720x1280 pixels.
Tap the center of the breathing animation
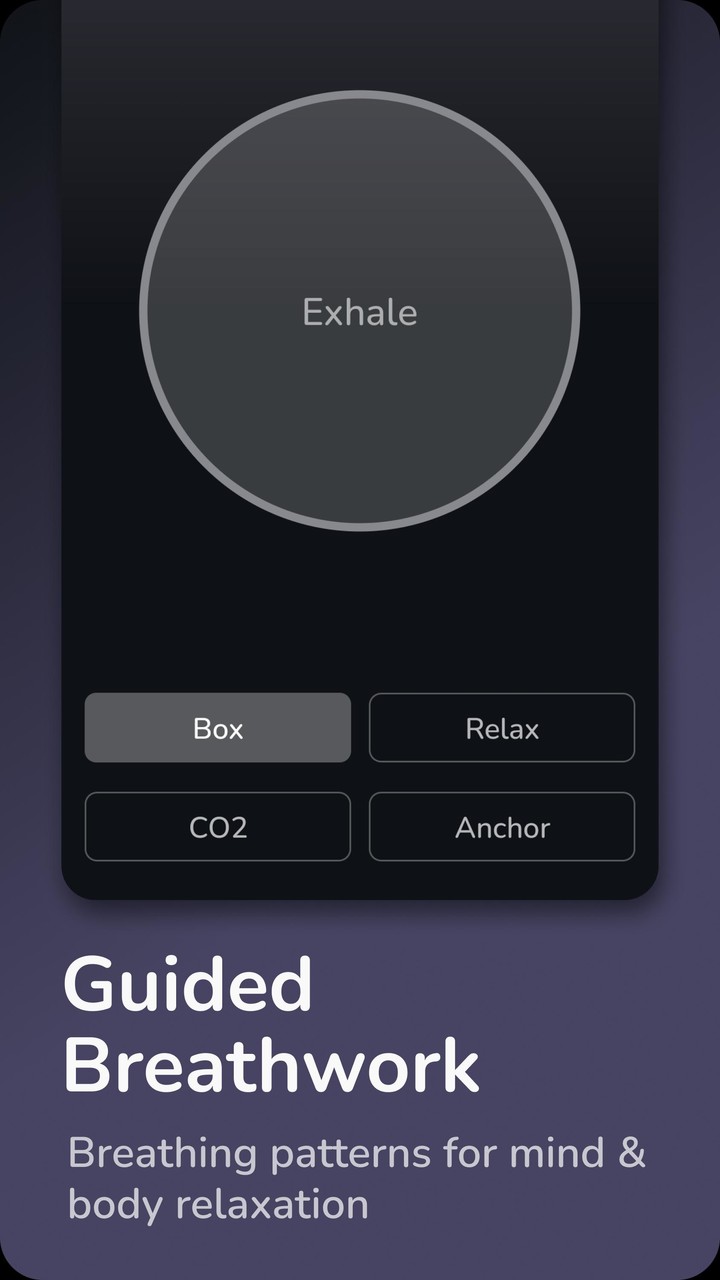coord(358,311)
